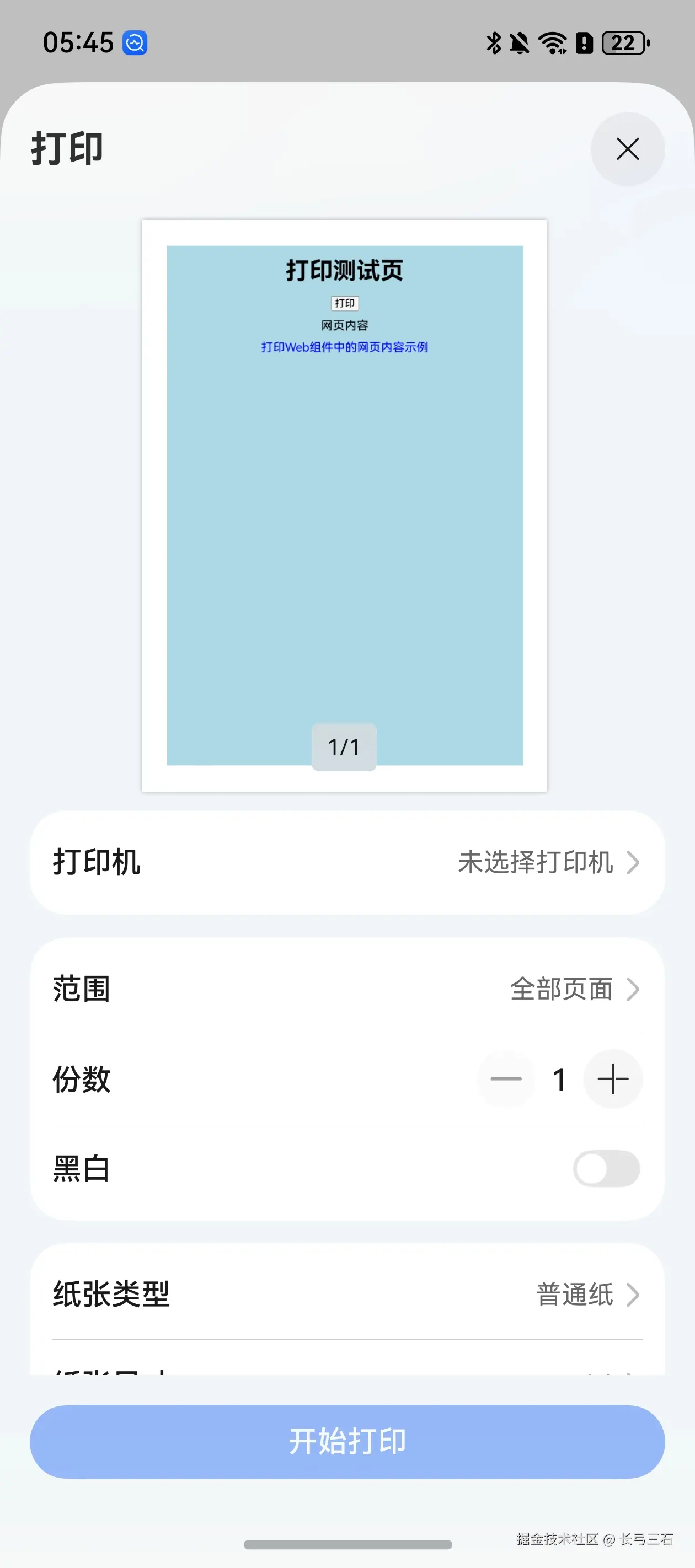Toggle the 黑白 black-and-white switch

[606, 1169]
